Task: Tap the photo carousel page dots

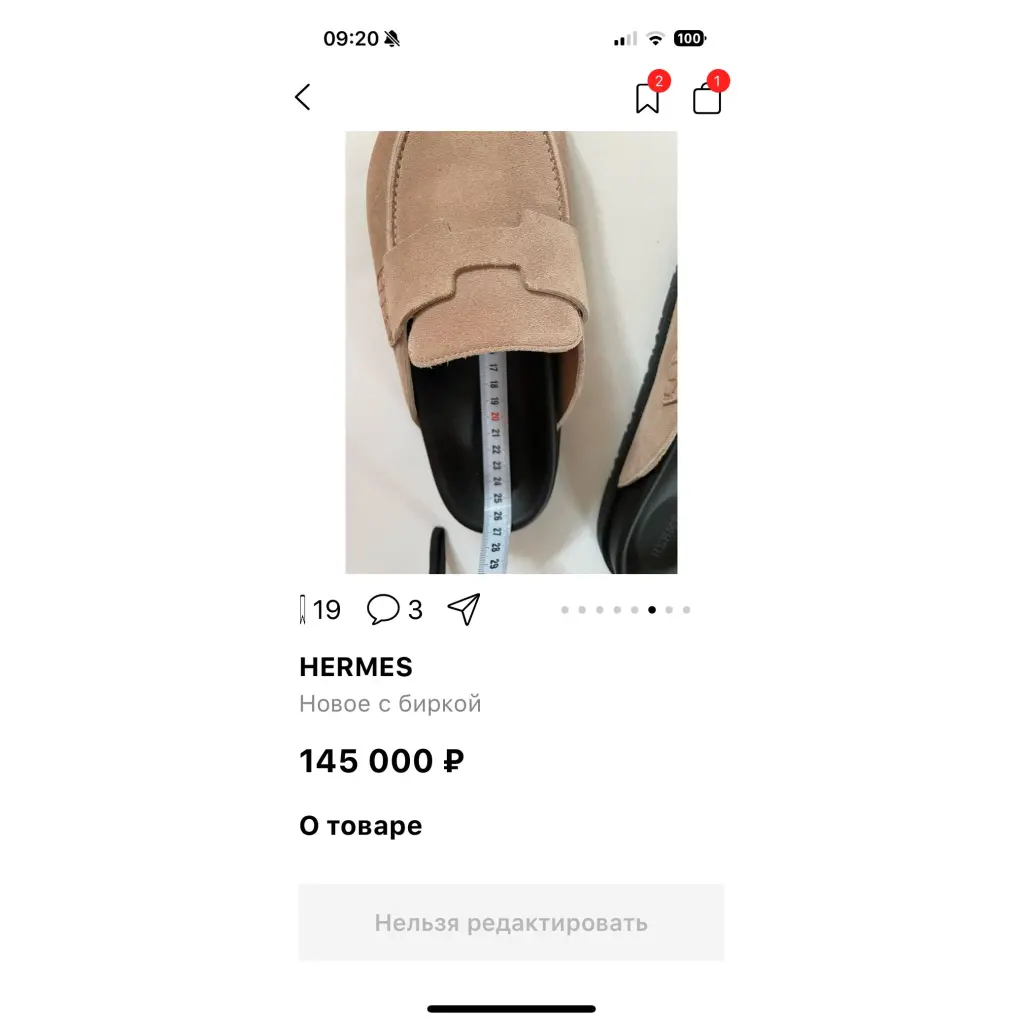Action: (x=626, y=609)
